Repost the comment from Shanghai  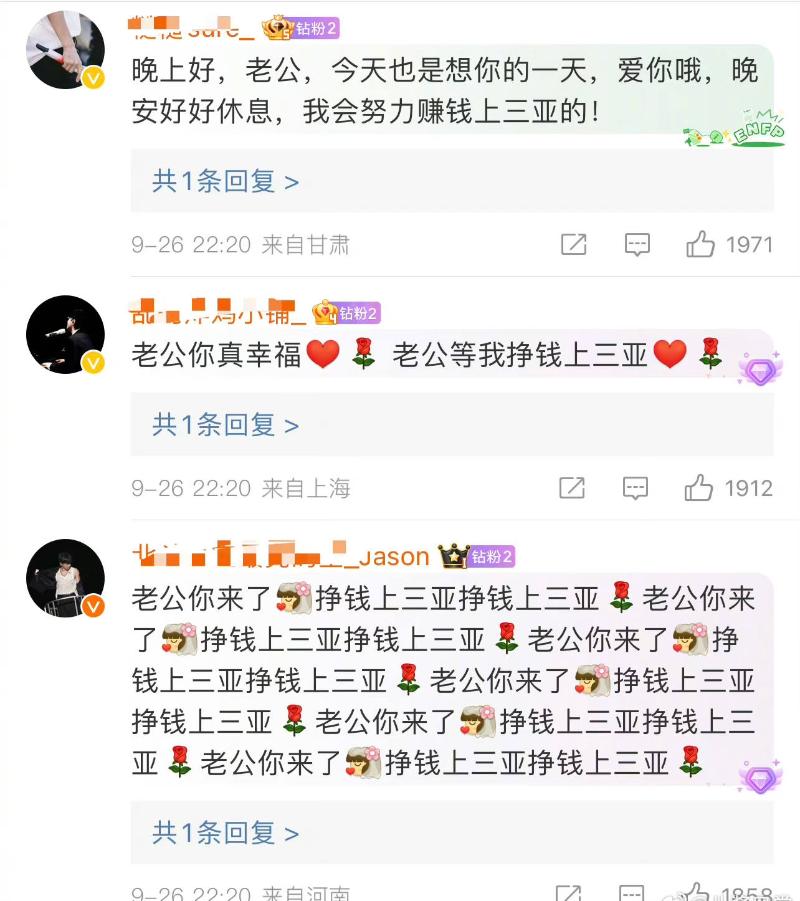point(572,488)
